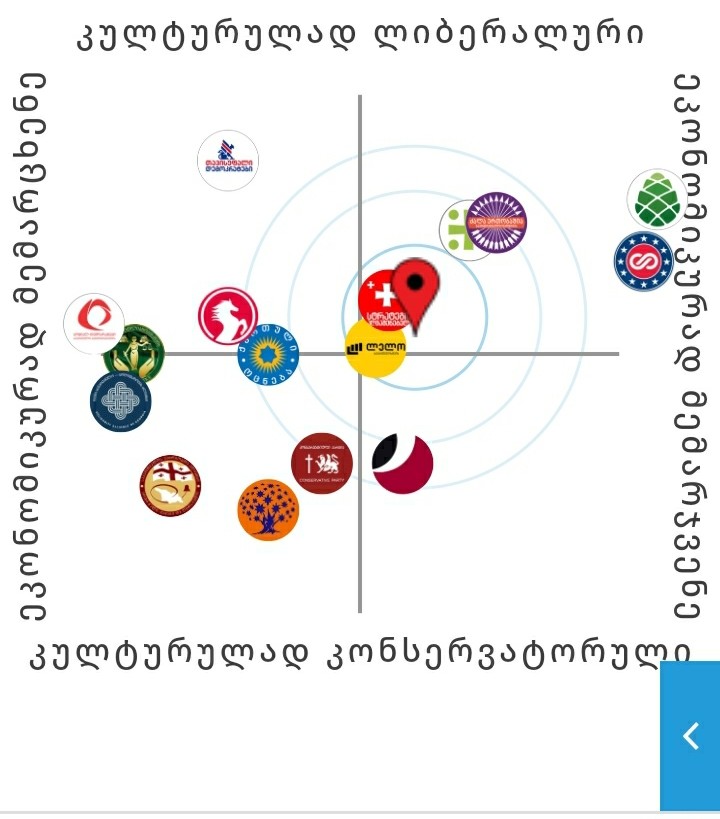The height and width of the screenshot is (819, 720).
Task: Open the yellow Lelo party marker
Action: pyautogui.click(x=376, y=349)
